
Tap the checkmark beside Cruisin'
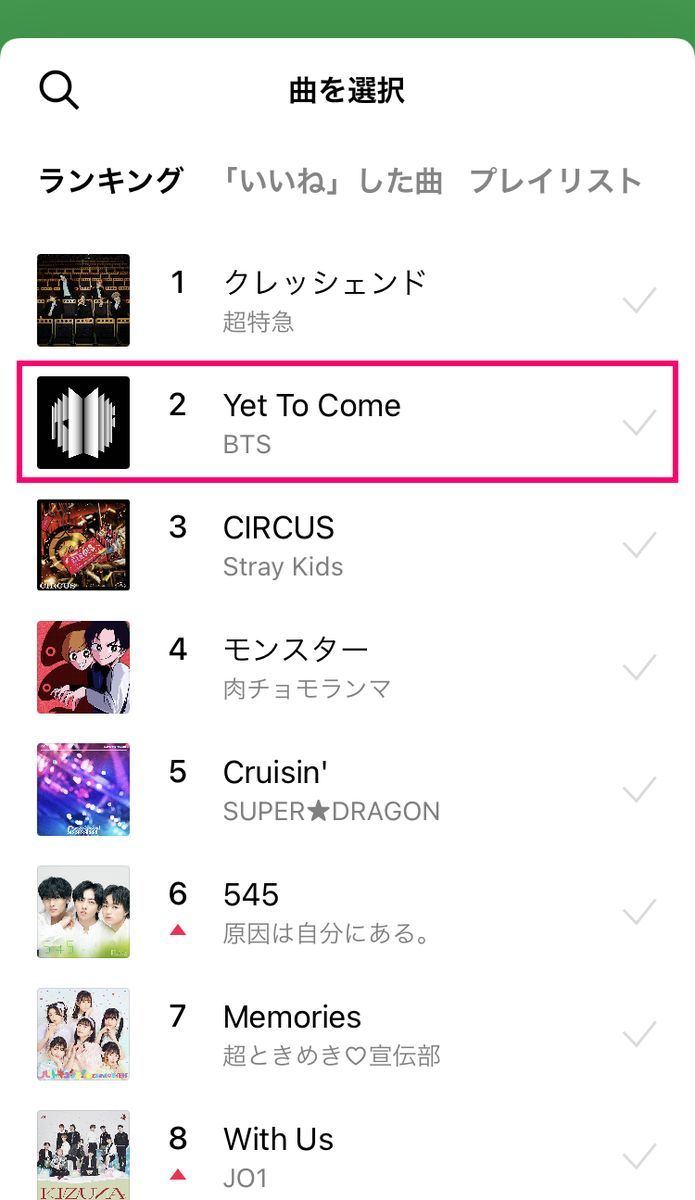tap(639, 789)
